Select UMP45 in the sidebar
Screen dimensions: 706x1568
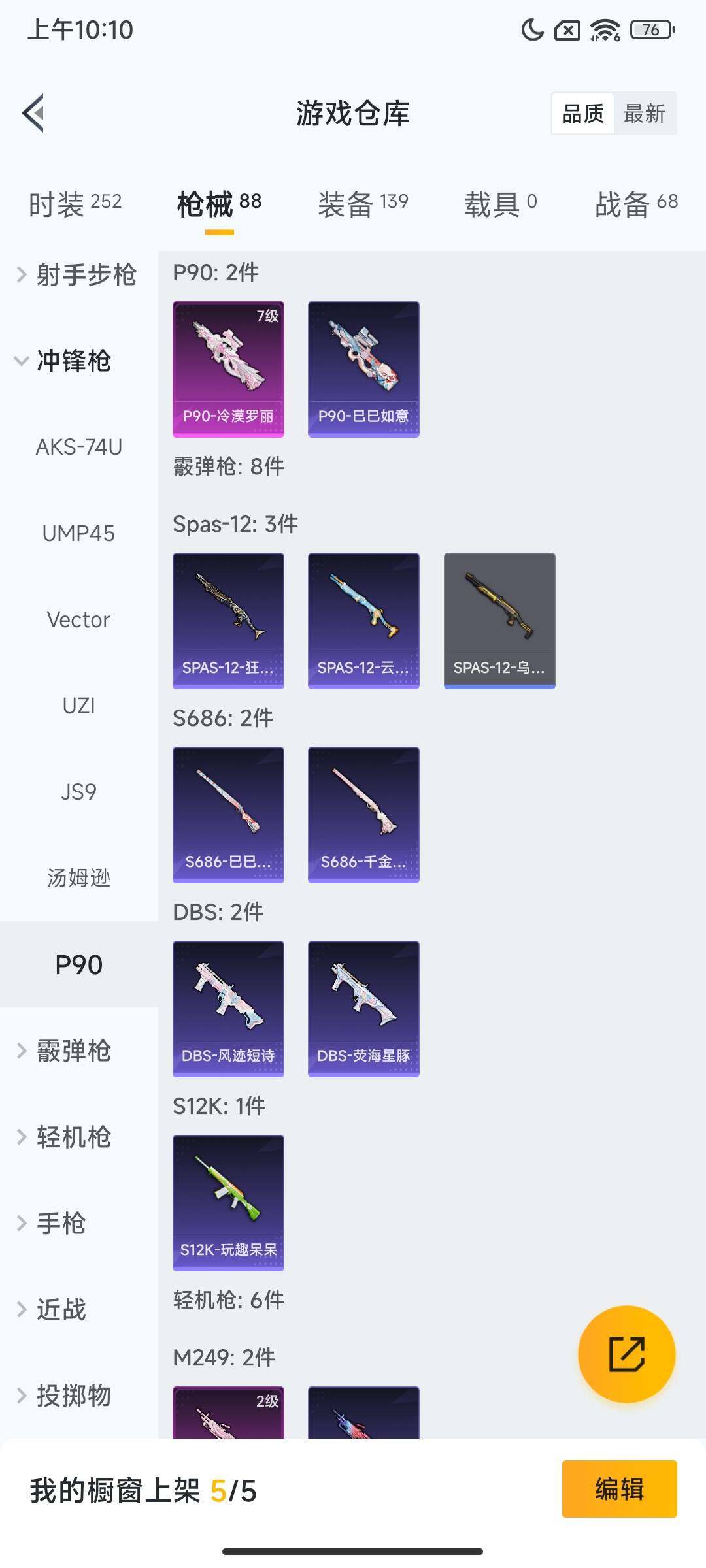[79, 533]
